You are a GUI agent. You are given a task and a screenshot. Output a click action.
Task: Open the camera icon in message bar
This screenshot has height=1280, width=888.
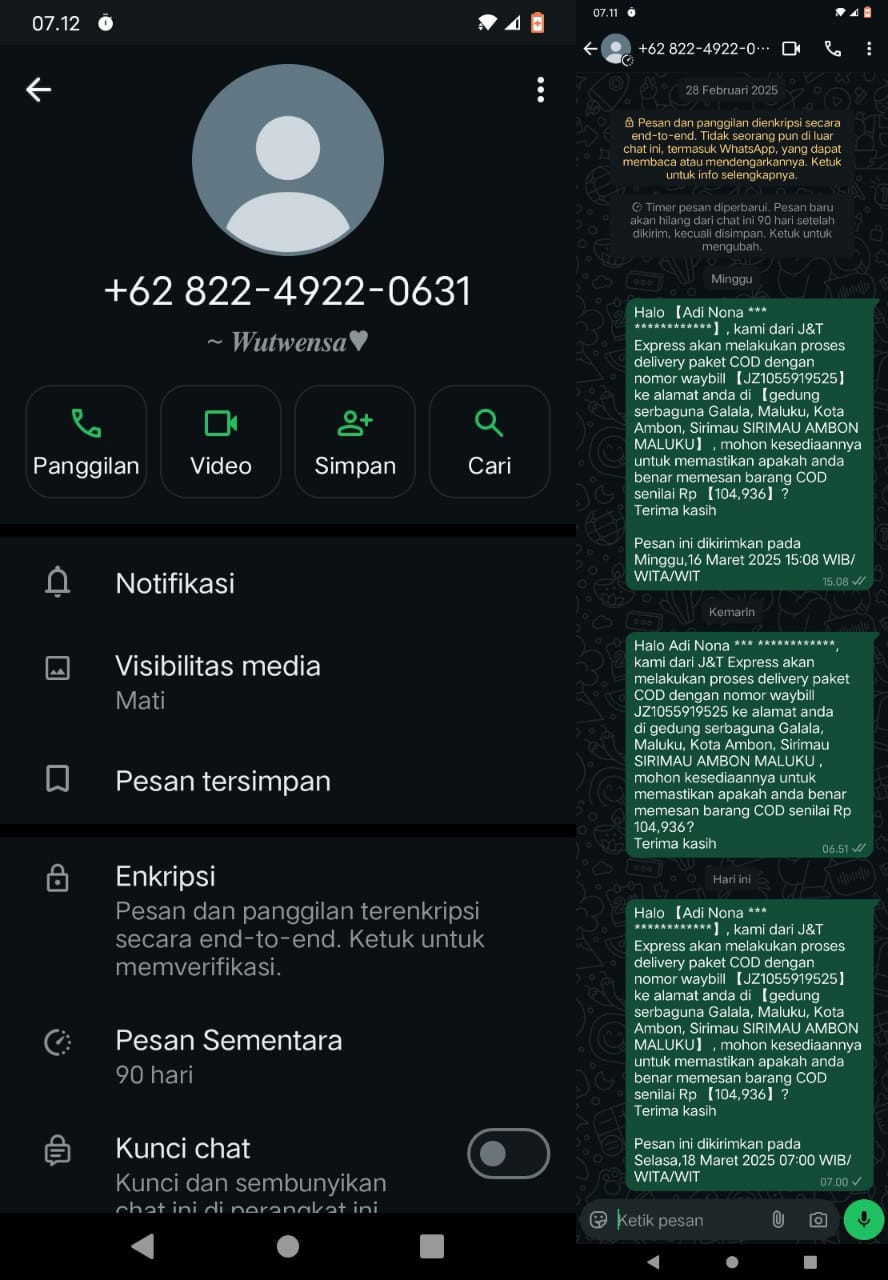pyautogui.click(x=818, y=1220)
